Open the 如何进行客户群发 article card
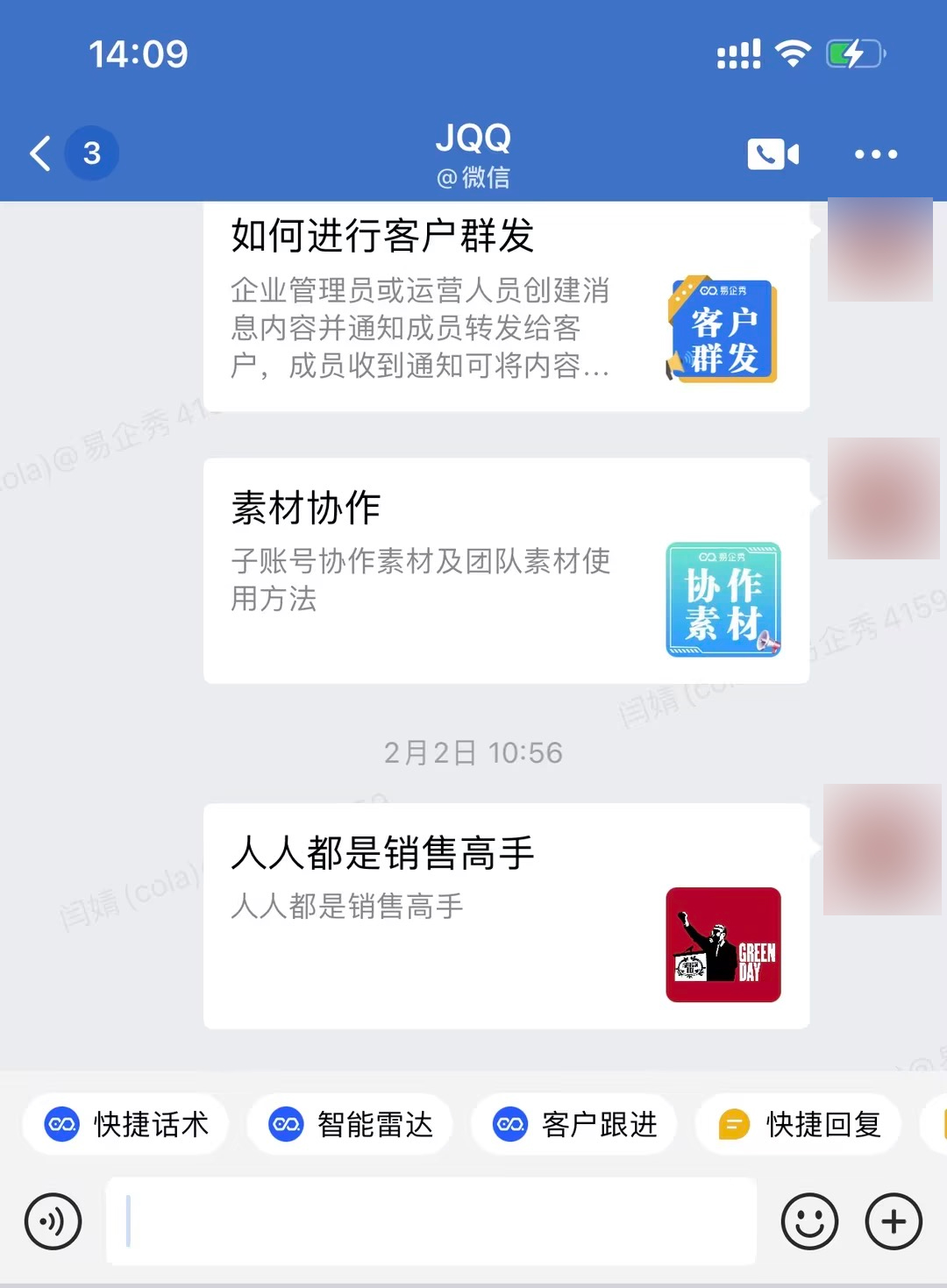947x1288 pixels. 506,307
